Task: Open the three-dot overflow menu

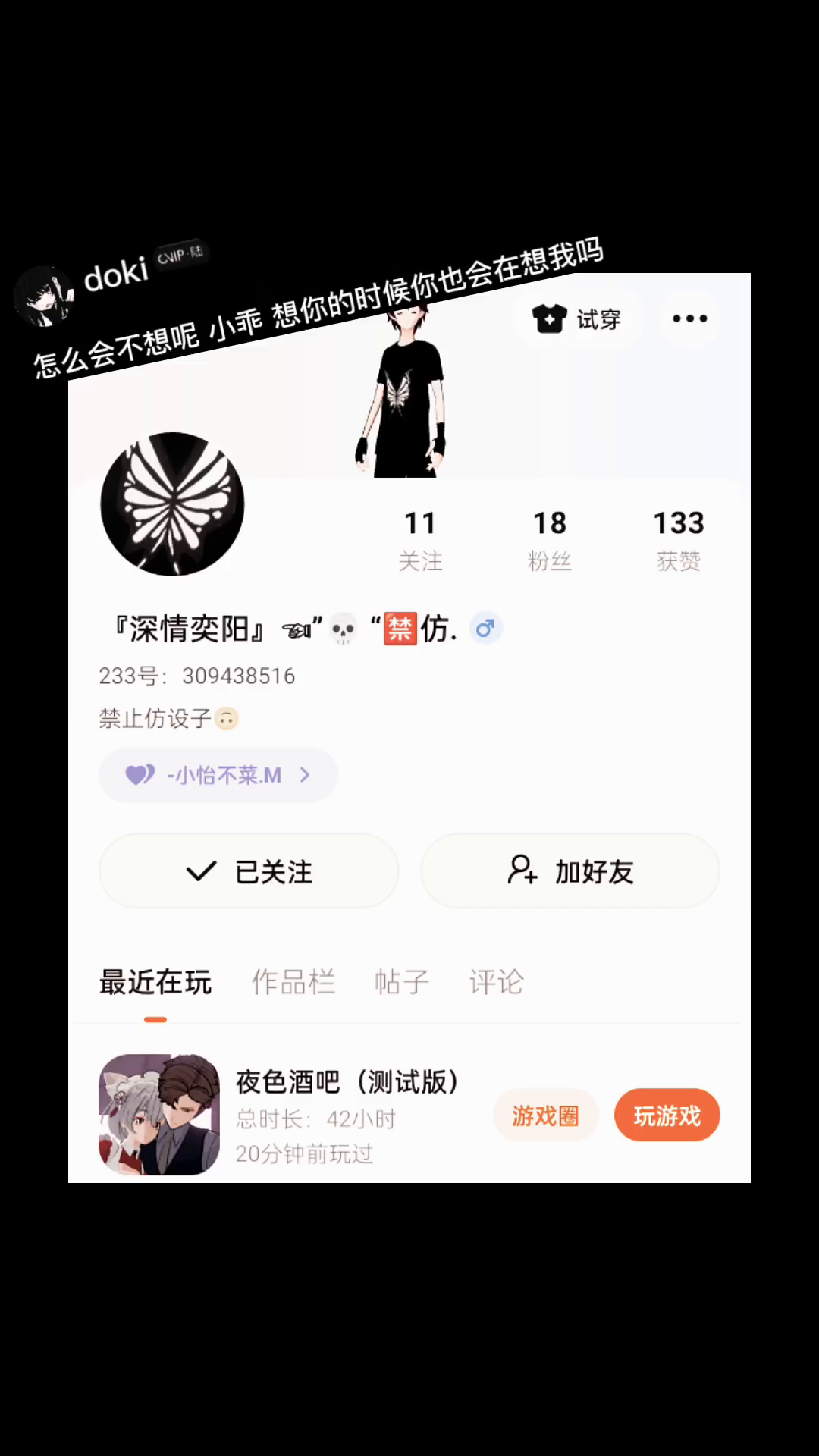Action: click(x=689, y=318)
